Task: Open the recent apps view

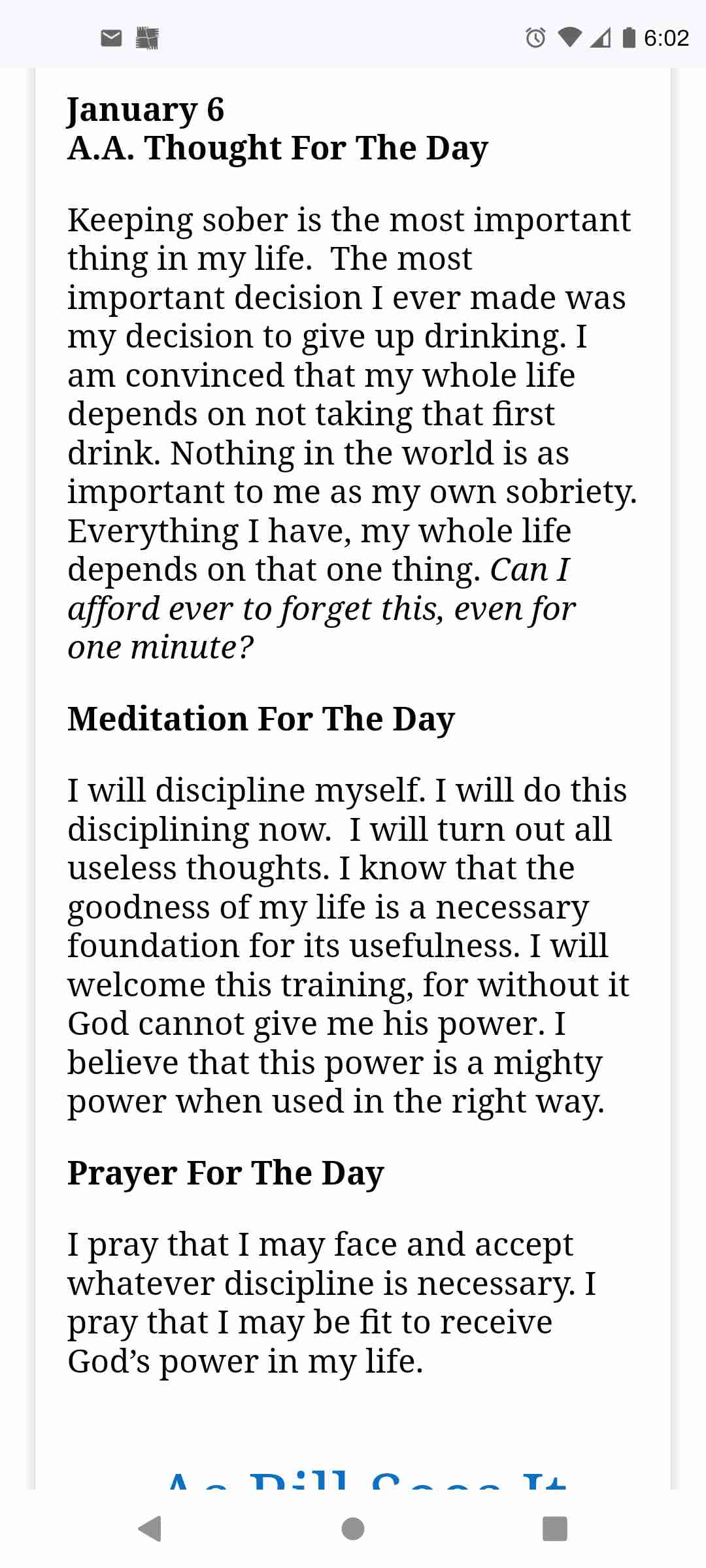Action: point(554,1529)
